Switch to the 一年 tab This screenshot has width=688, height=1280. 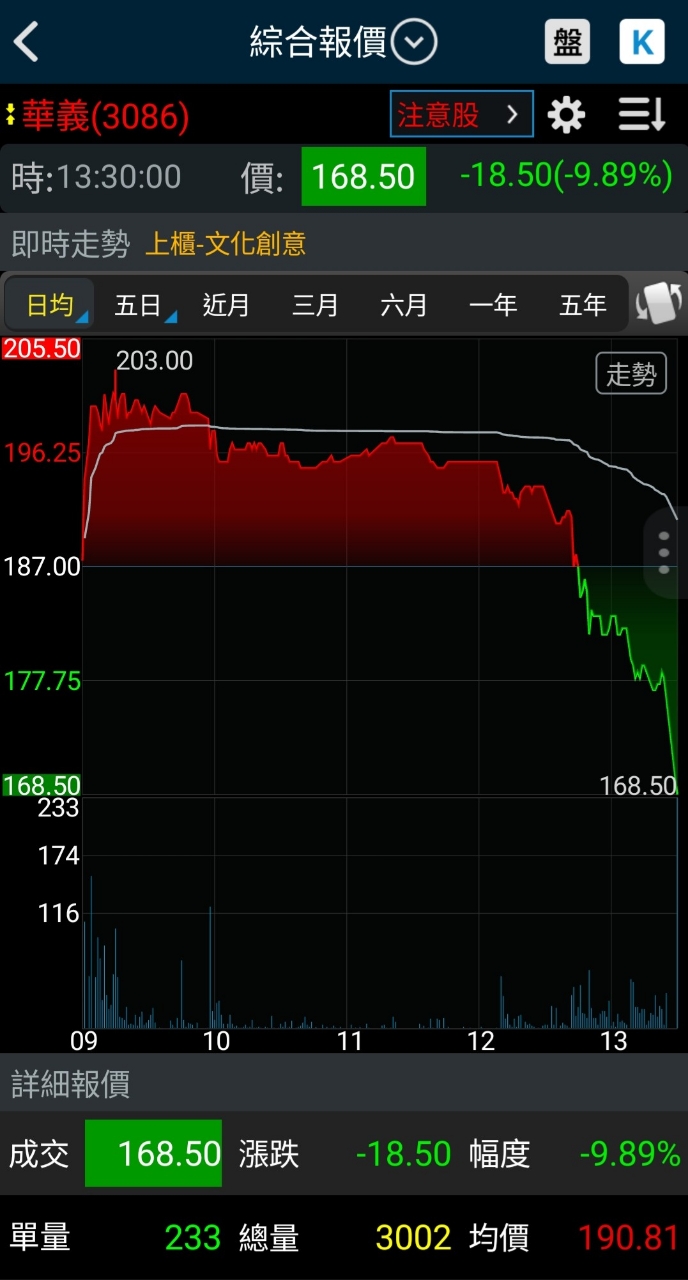coord(493,305)
